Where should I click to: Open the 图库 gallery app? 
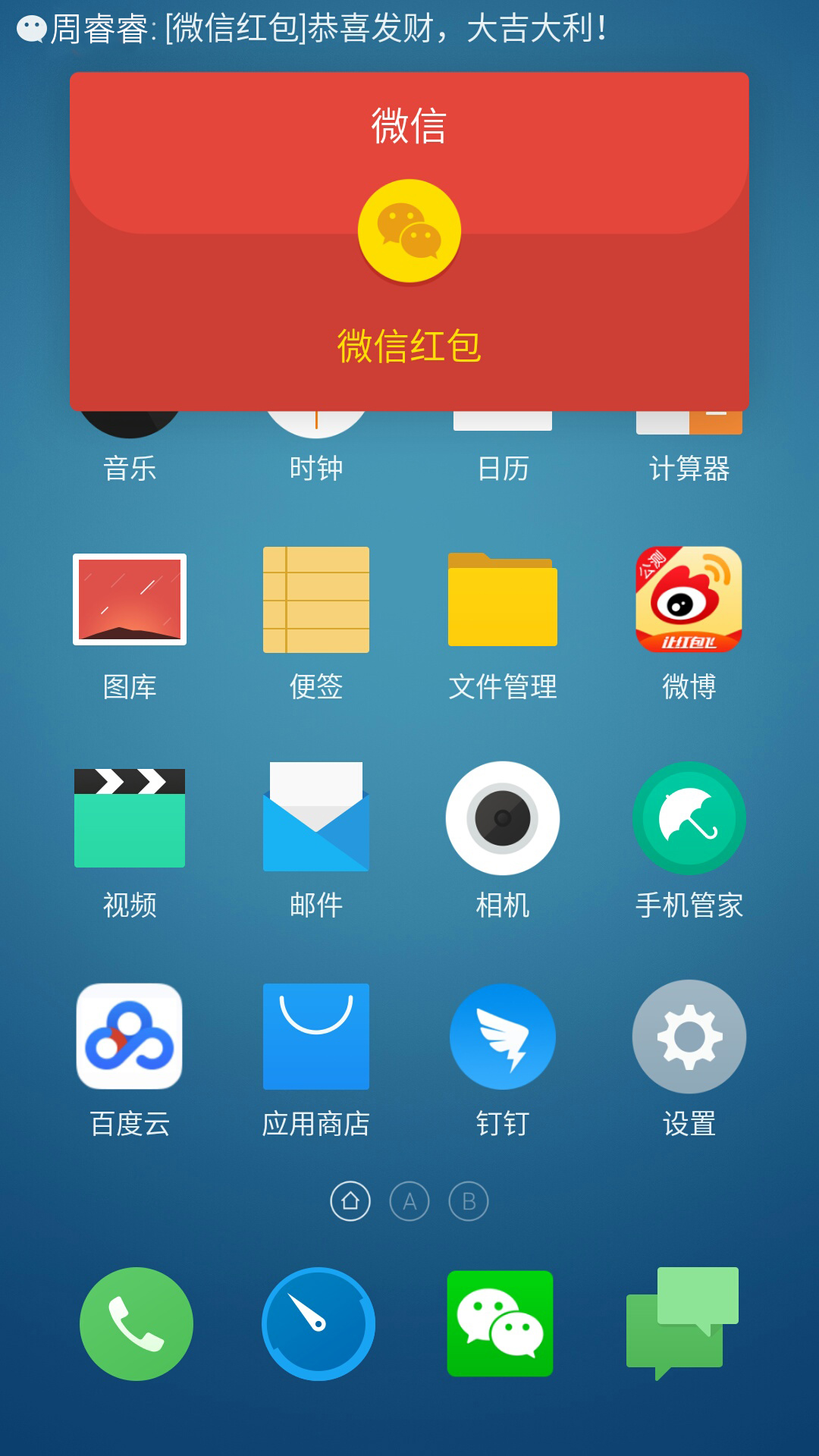coord(130,600)
